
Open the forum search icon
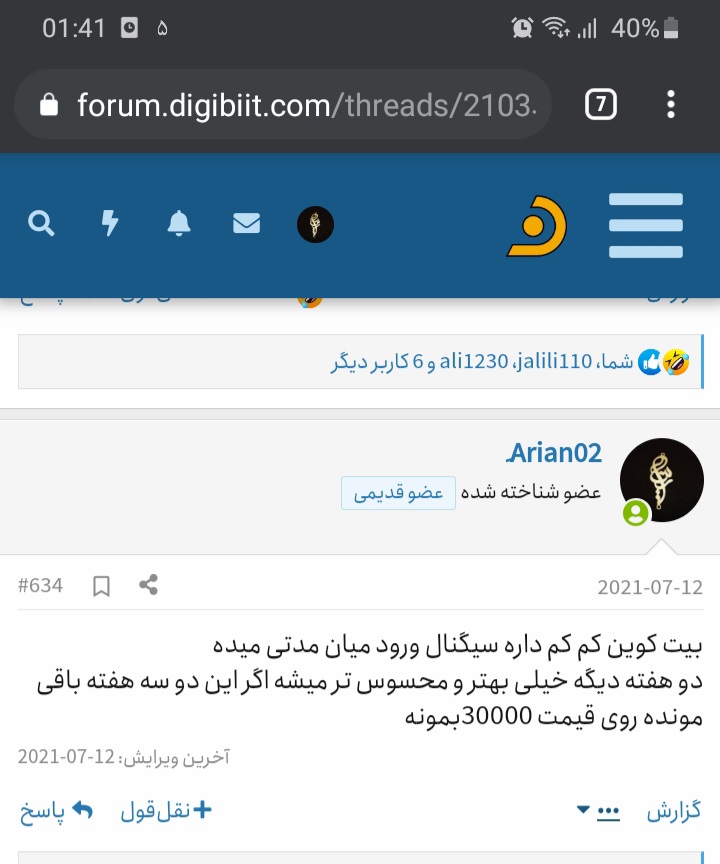tap(41, 224)
